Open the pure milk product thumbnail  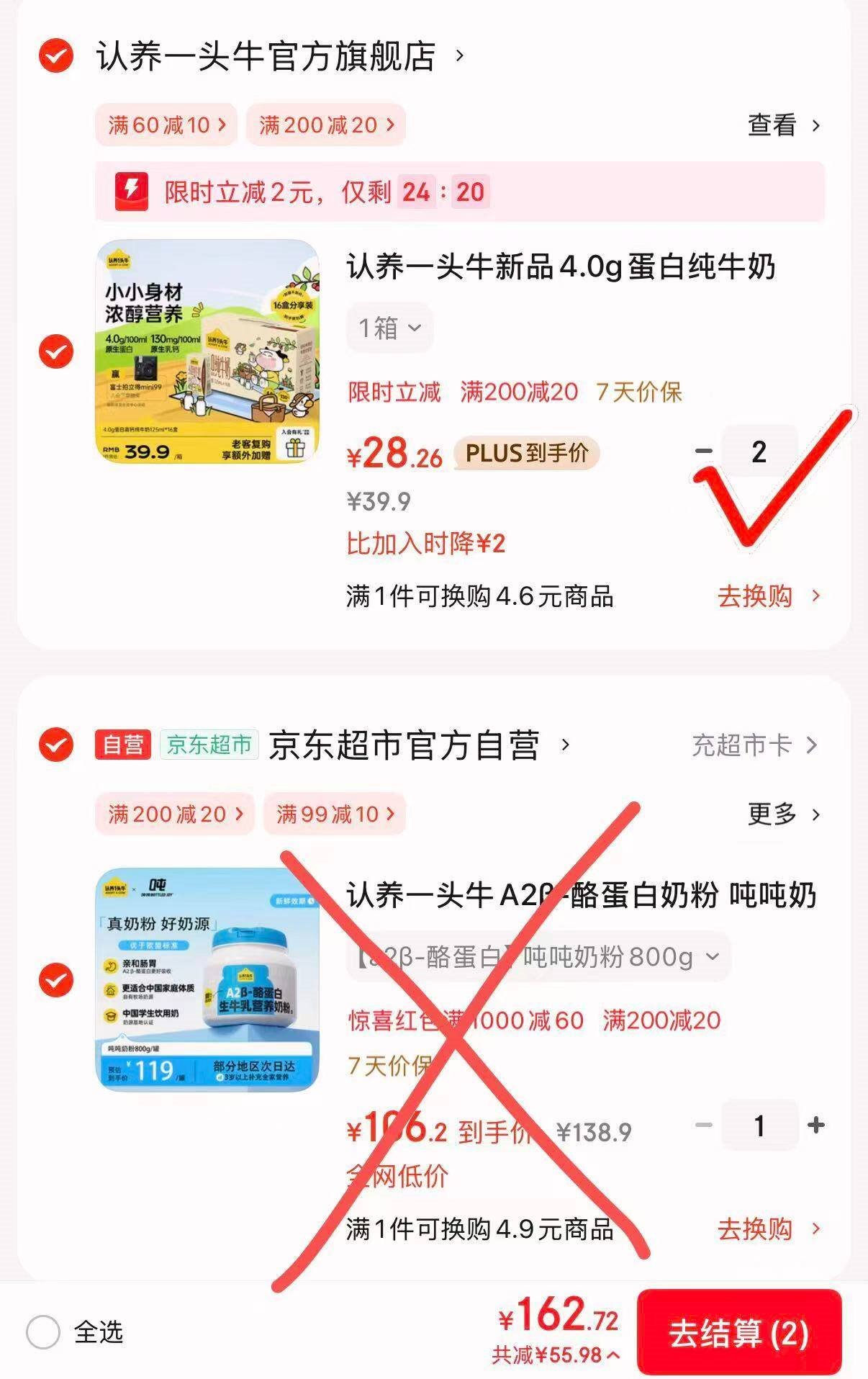[x=207, y=351]
